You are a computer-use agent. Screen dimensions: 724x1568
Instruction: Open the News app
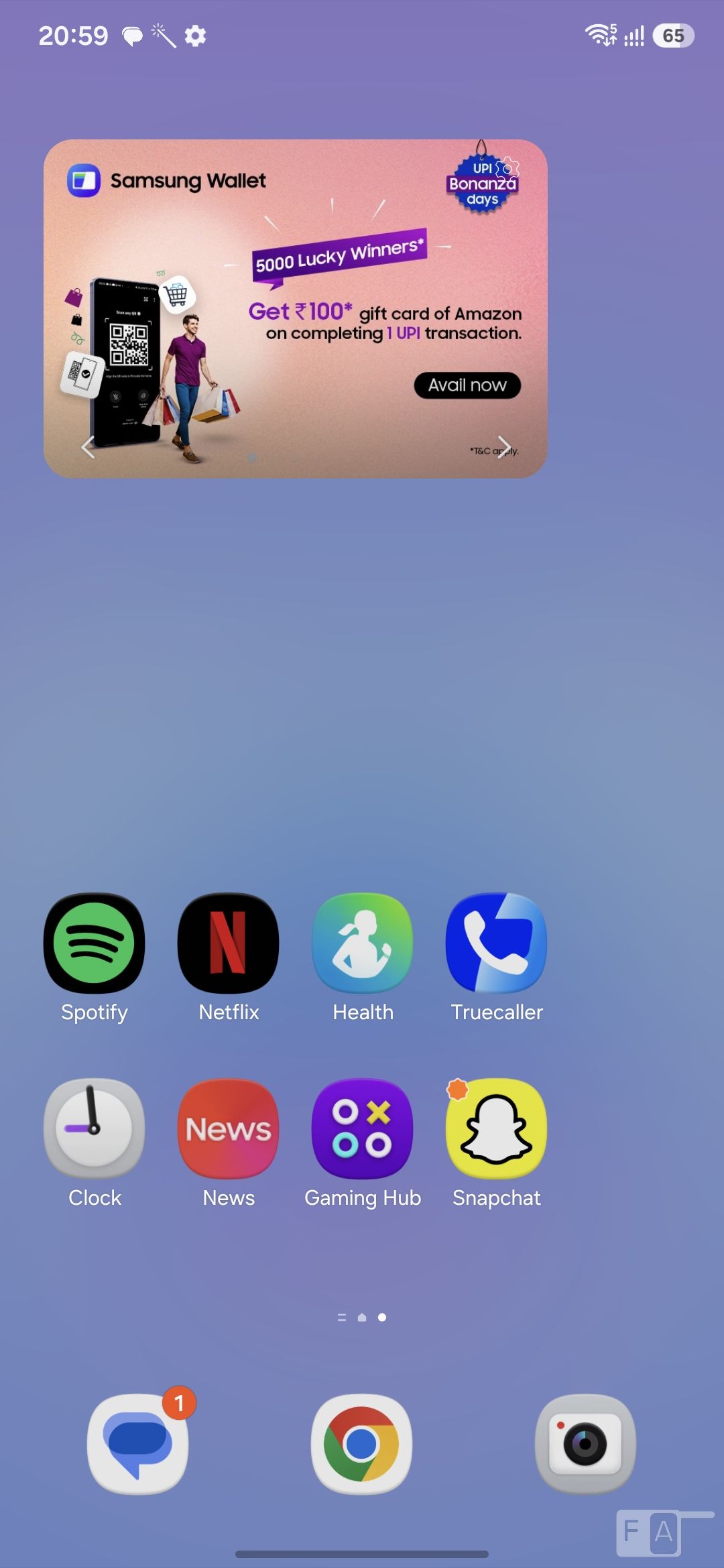(229, 1129)
